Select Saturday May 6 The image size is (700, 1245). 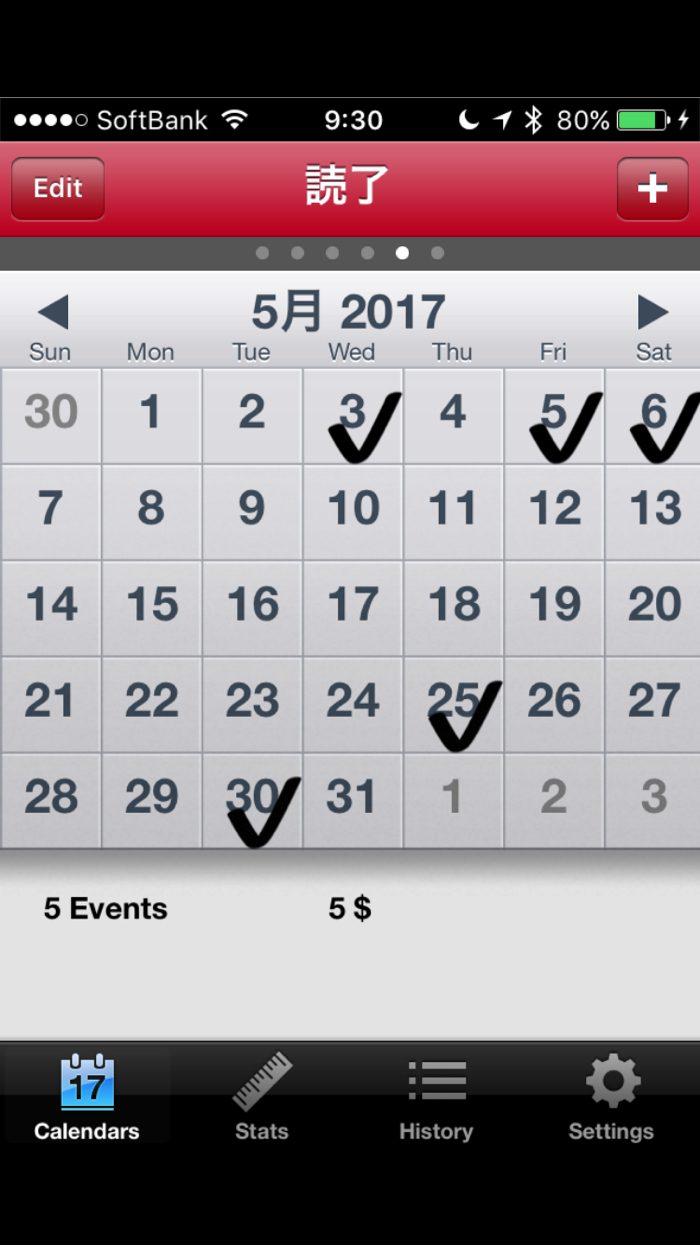click(653, 415)
